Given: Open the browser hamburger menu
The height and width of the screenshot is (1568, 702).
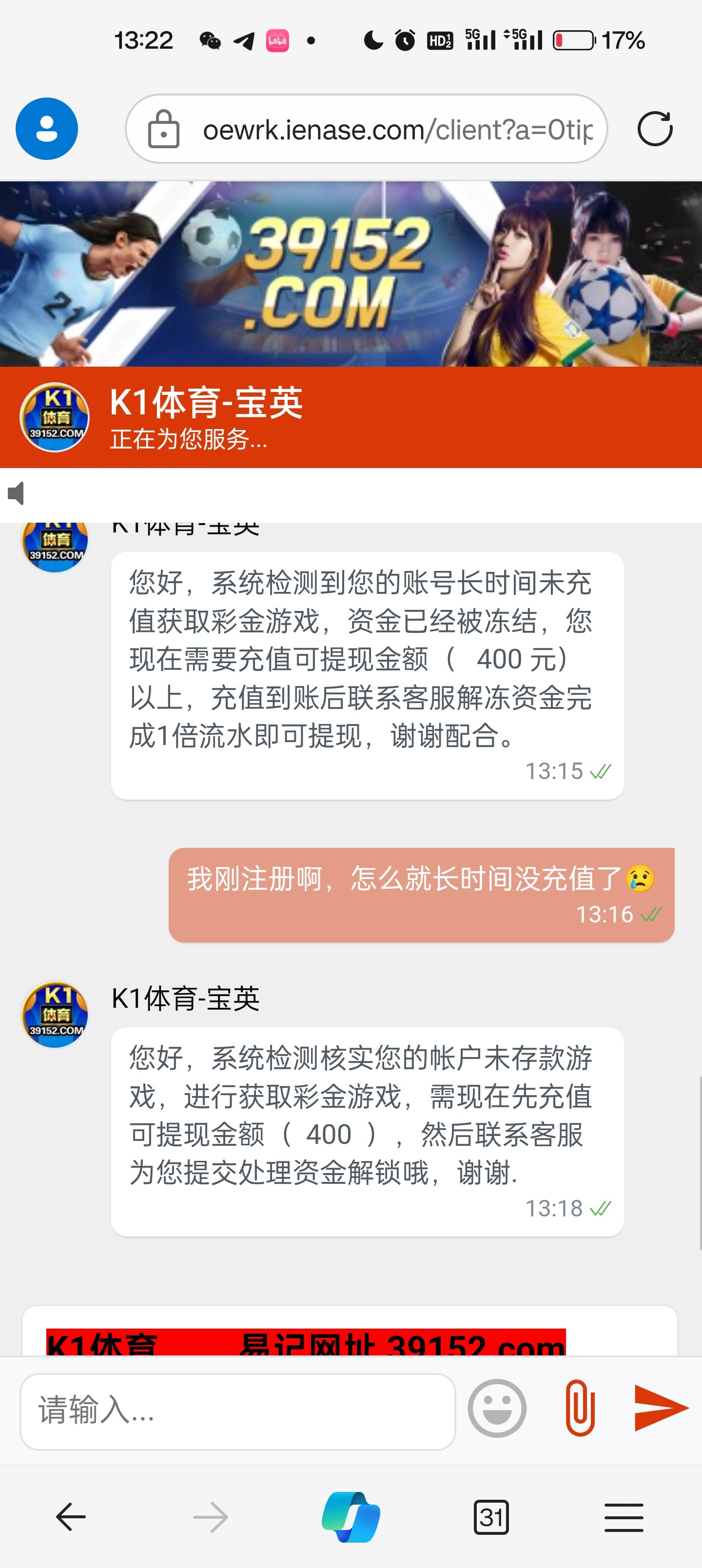Looking at the screenshot, I should click(624, 1517).
